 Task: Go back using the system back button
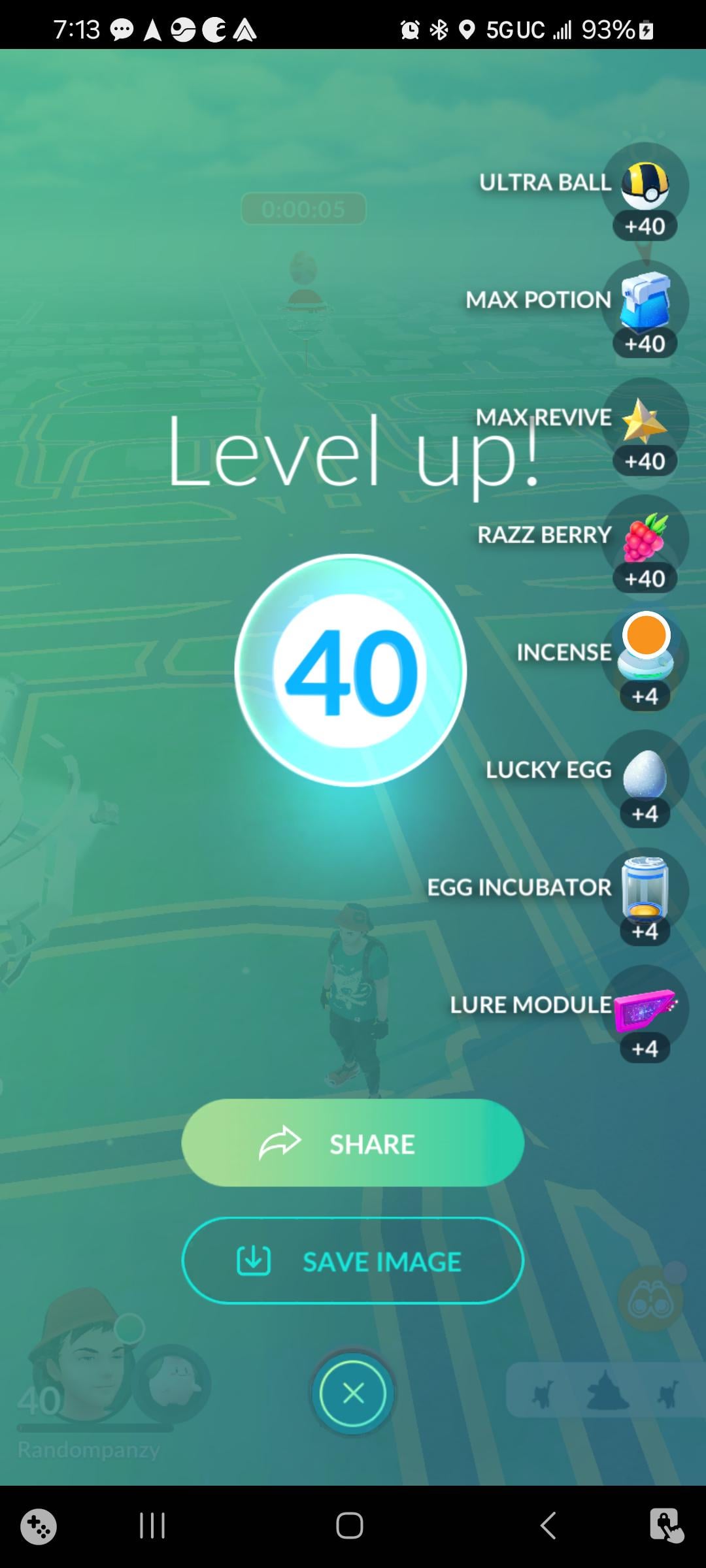pos(548,1526)
